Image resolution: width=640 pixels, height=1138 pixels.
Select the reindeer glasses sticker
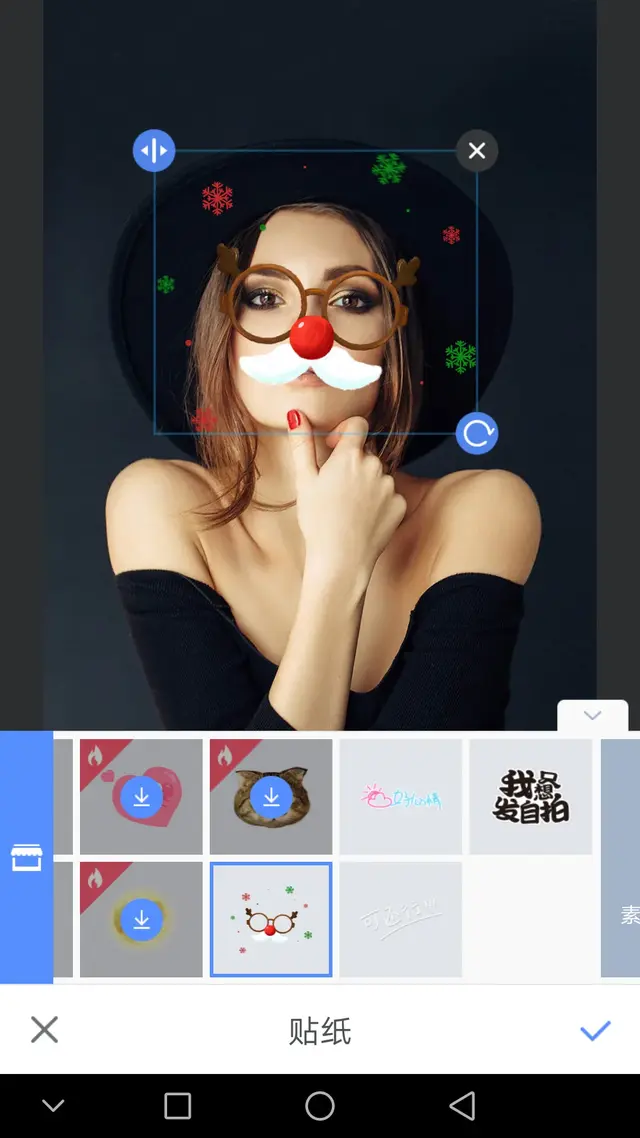point(271,920)
